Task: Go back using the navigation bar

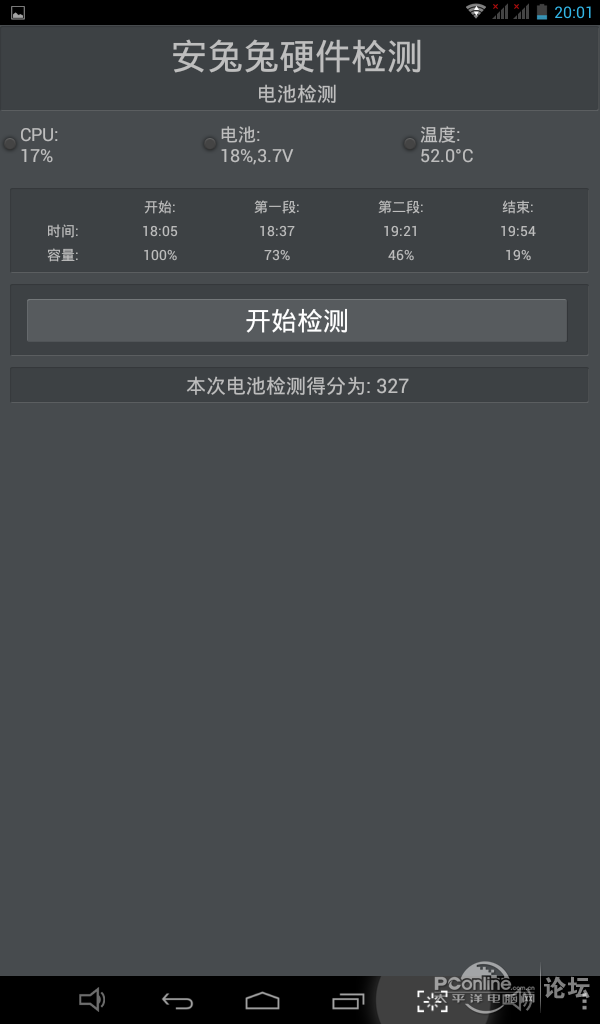Action: (x=178, y=1000)
